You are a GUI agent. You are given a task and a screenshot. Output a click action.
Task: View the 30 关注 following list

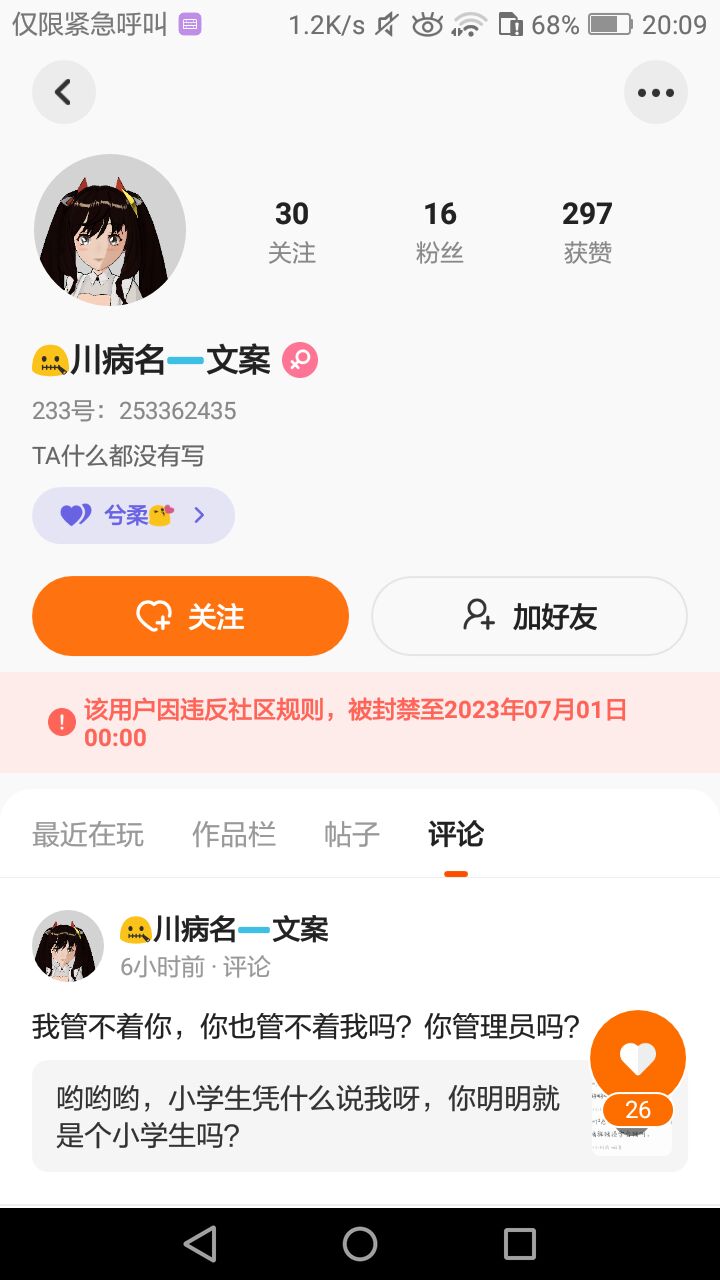click(291, 230)
